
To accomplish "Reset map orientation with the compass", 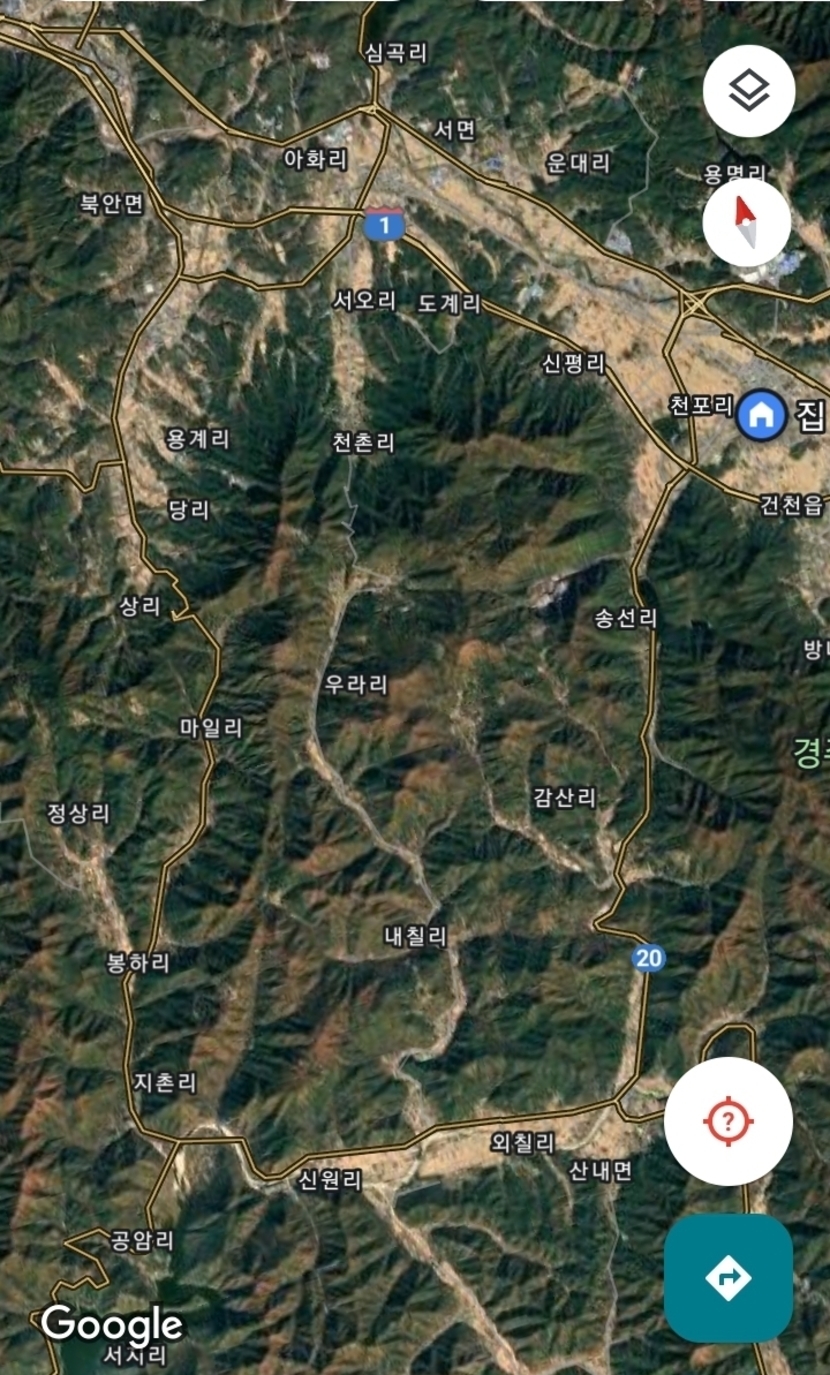I will pyautogui.click(x=746, y=222).
